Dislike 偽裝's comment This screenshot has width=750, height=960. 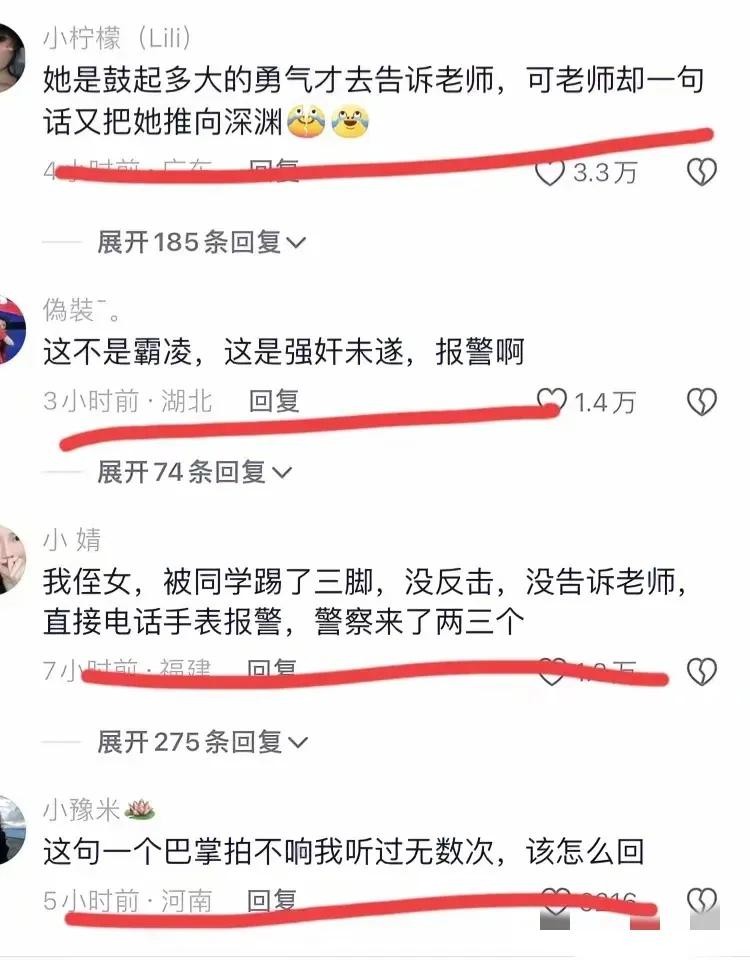pos(702,402)
